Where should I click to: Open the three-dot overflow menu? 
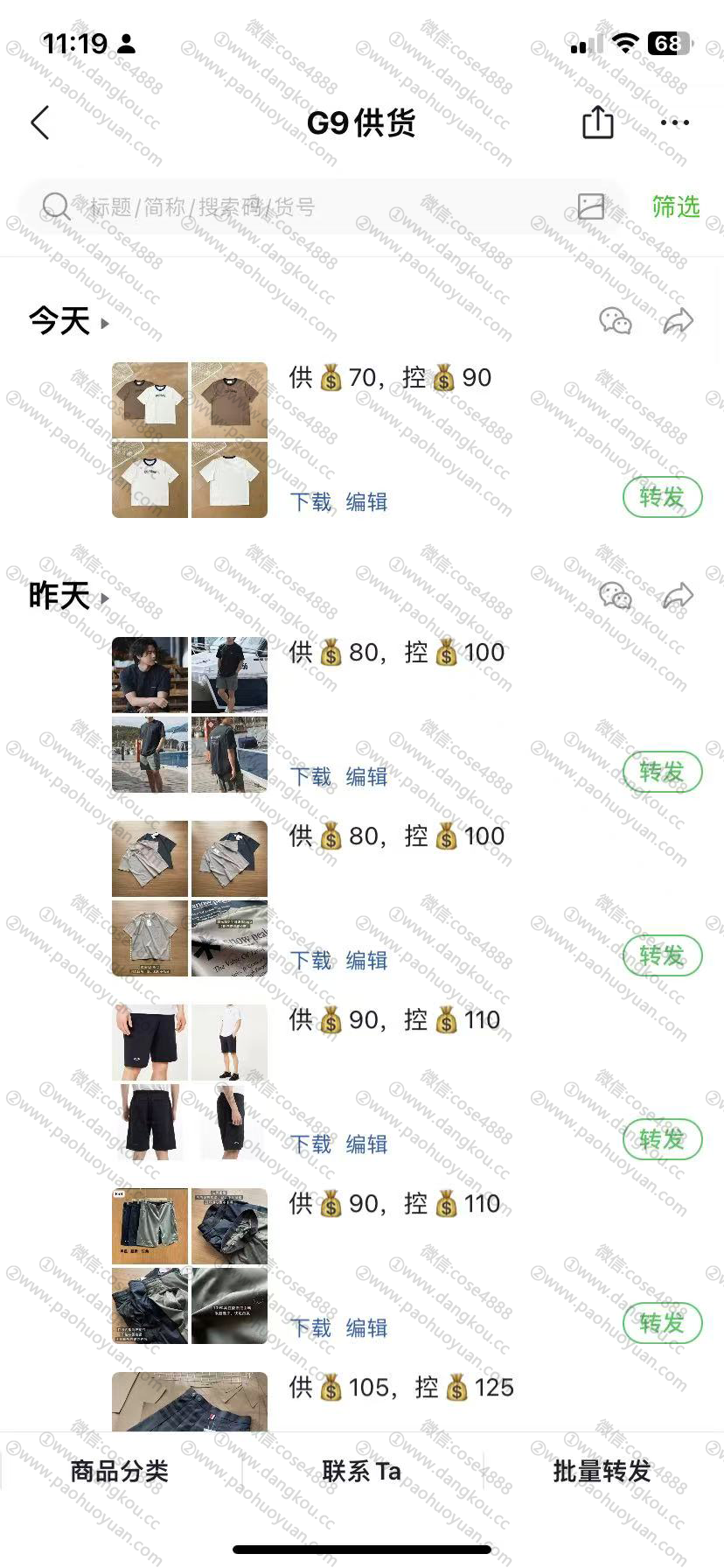point(675,122)
